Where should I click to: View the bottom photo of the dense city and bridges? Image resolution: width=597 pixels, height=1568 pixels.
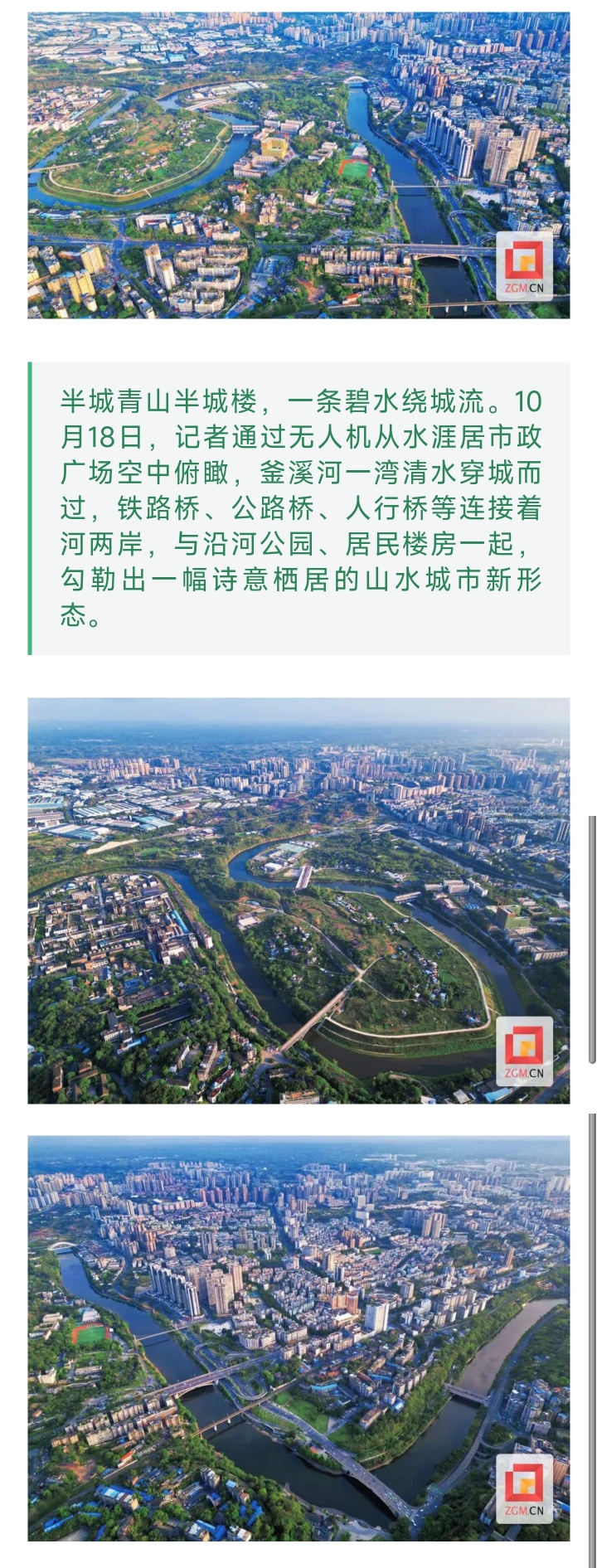pos(298,1338)
